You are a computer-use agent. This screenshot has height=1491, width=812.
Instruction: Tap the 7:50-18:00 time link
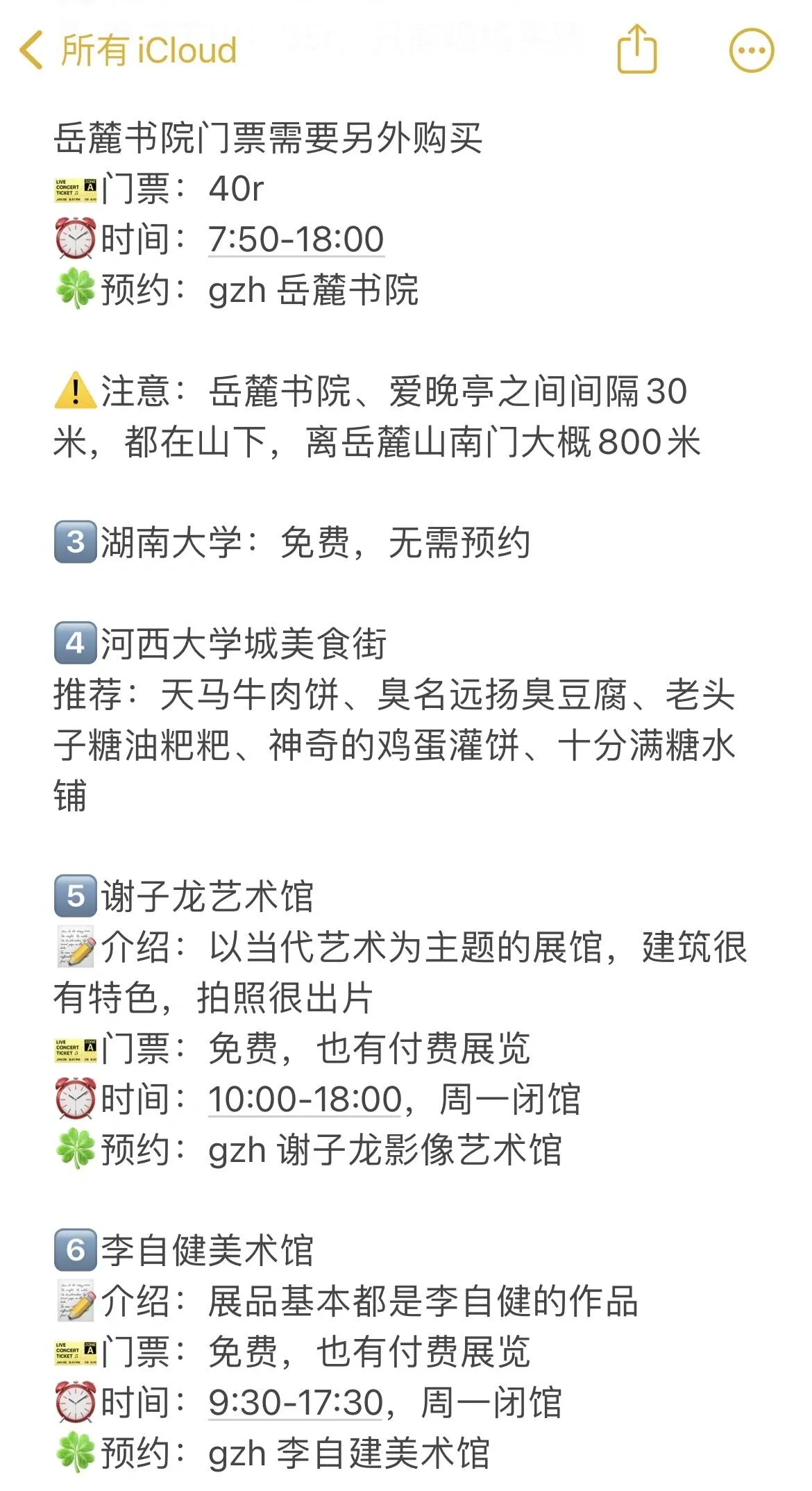point(296,239)
